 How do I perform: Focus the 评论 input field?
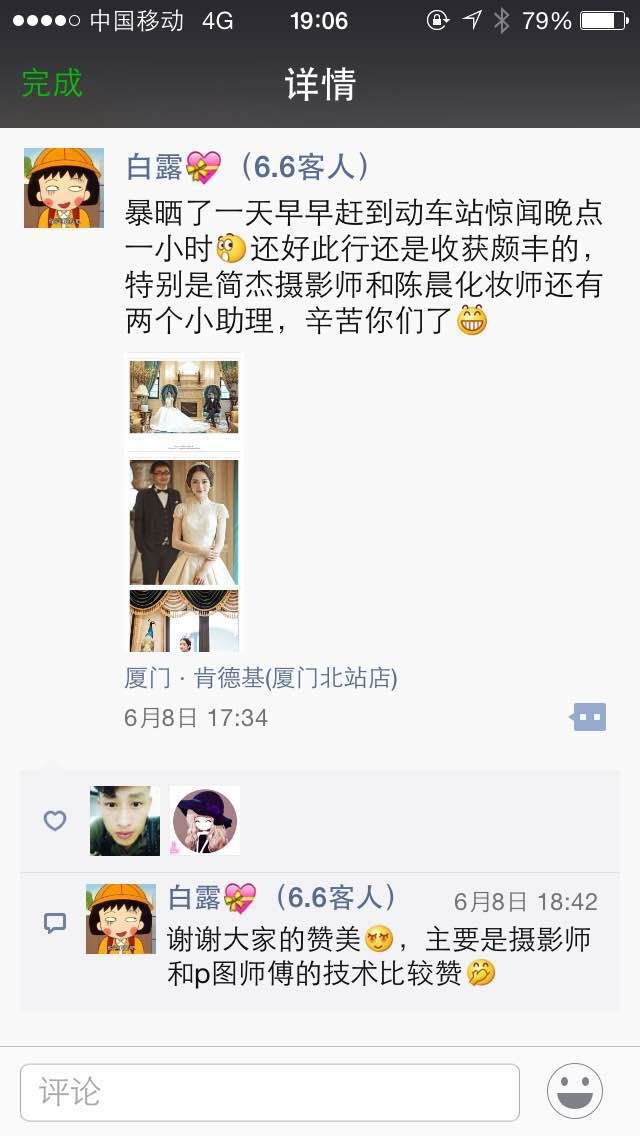pos(270,1092)
